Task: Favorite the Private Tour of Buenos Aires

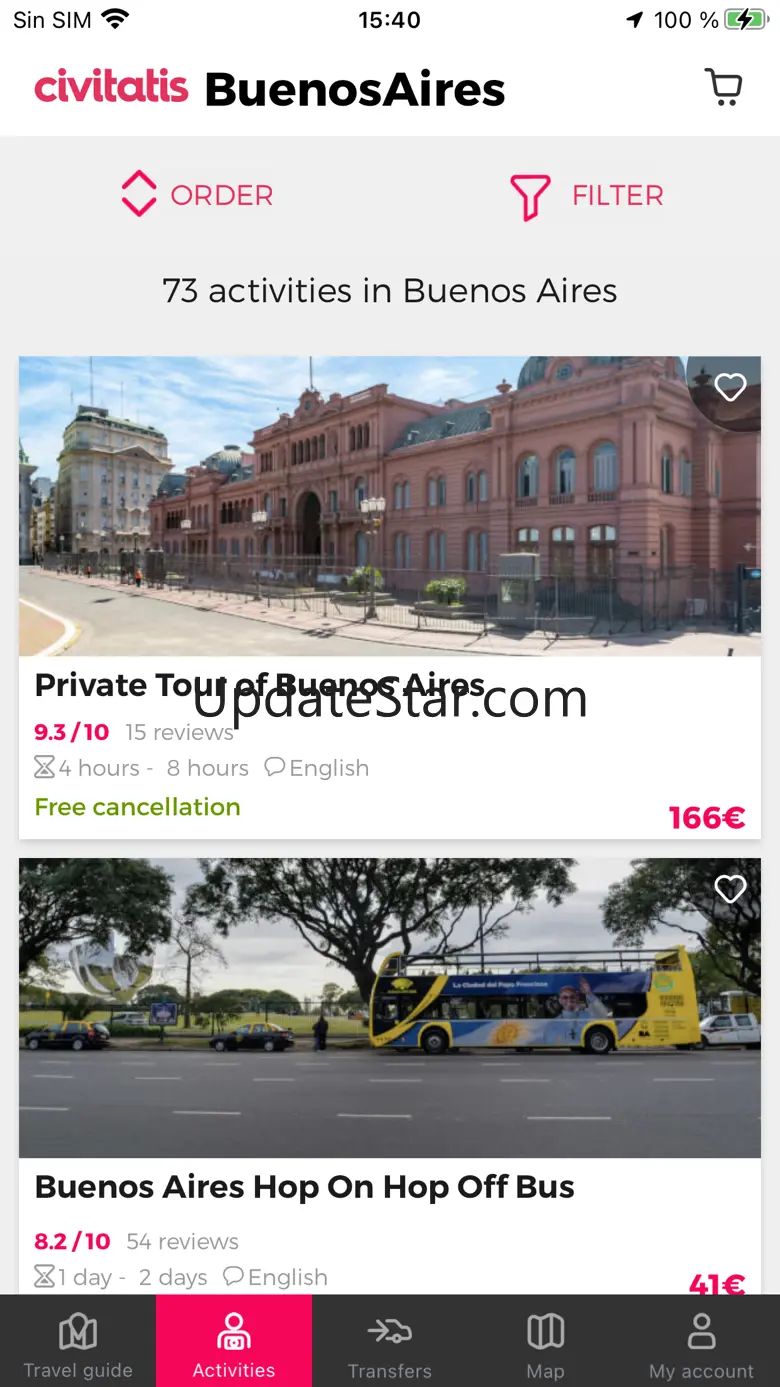Action: pyautogui.click(x=730, y=387)
